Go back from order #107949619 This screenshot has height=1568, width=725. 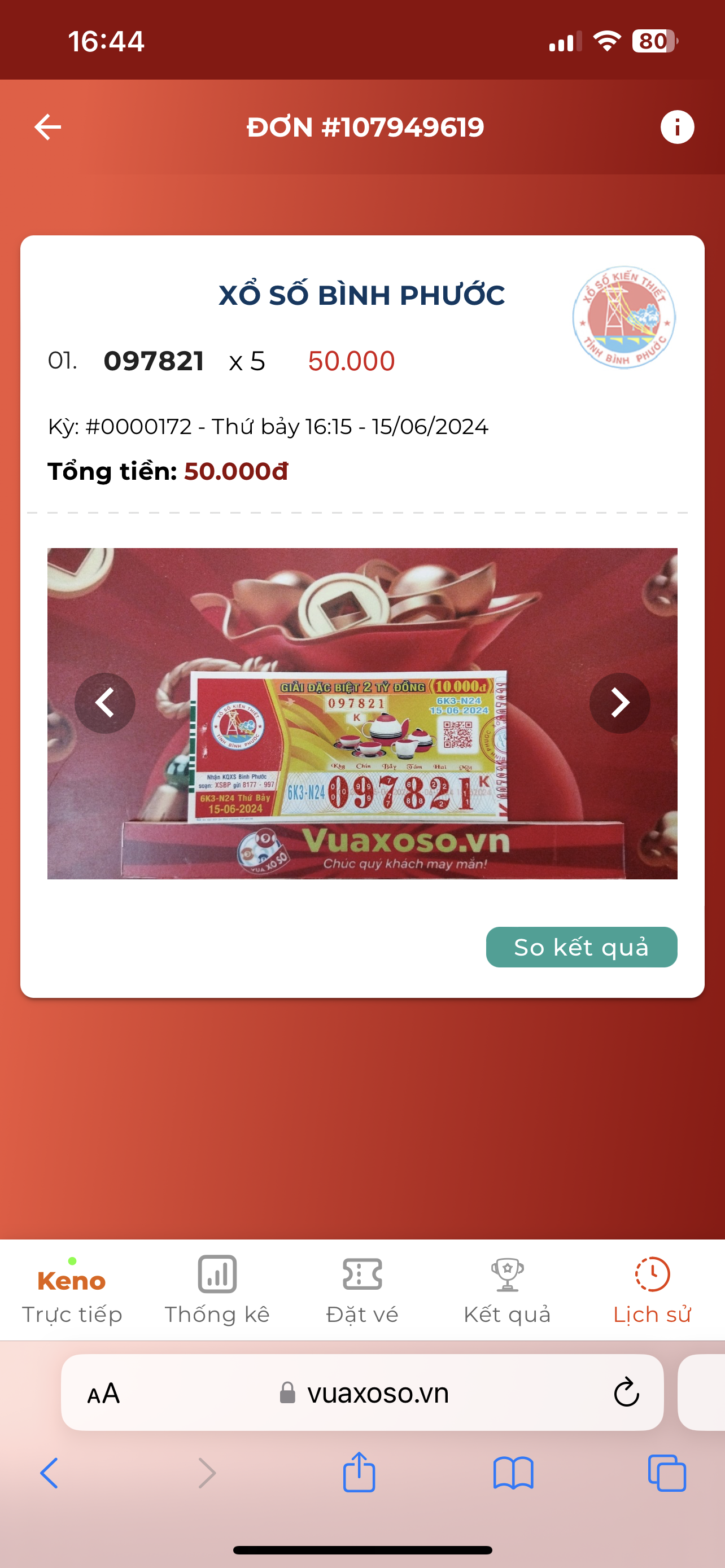(x=47, y=127)
